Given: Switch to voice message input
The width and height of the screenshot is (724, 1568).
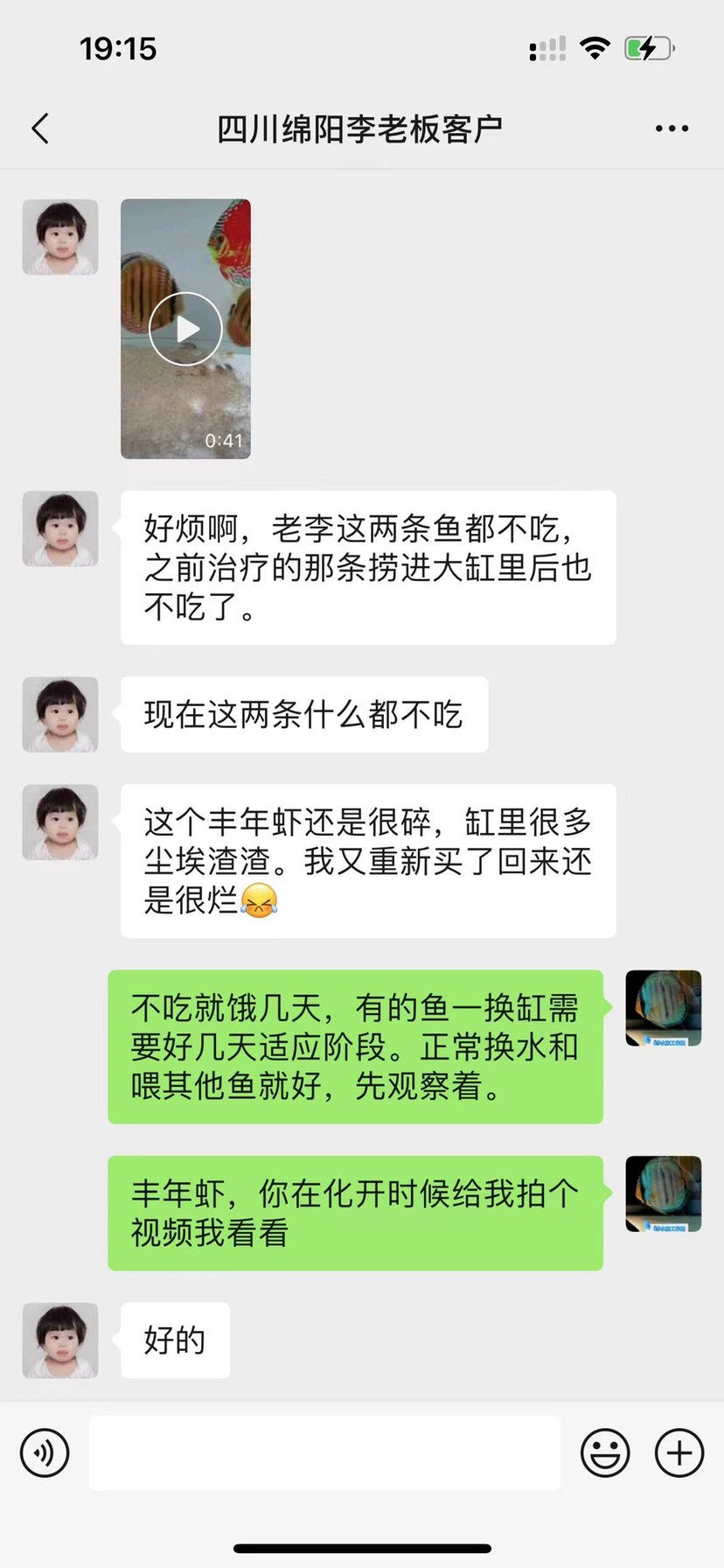Looking at the screenshot, I should [x=45, y=1453].
